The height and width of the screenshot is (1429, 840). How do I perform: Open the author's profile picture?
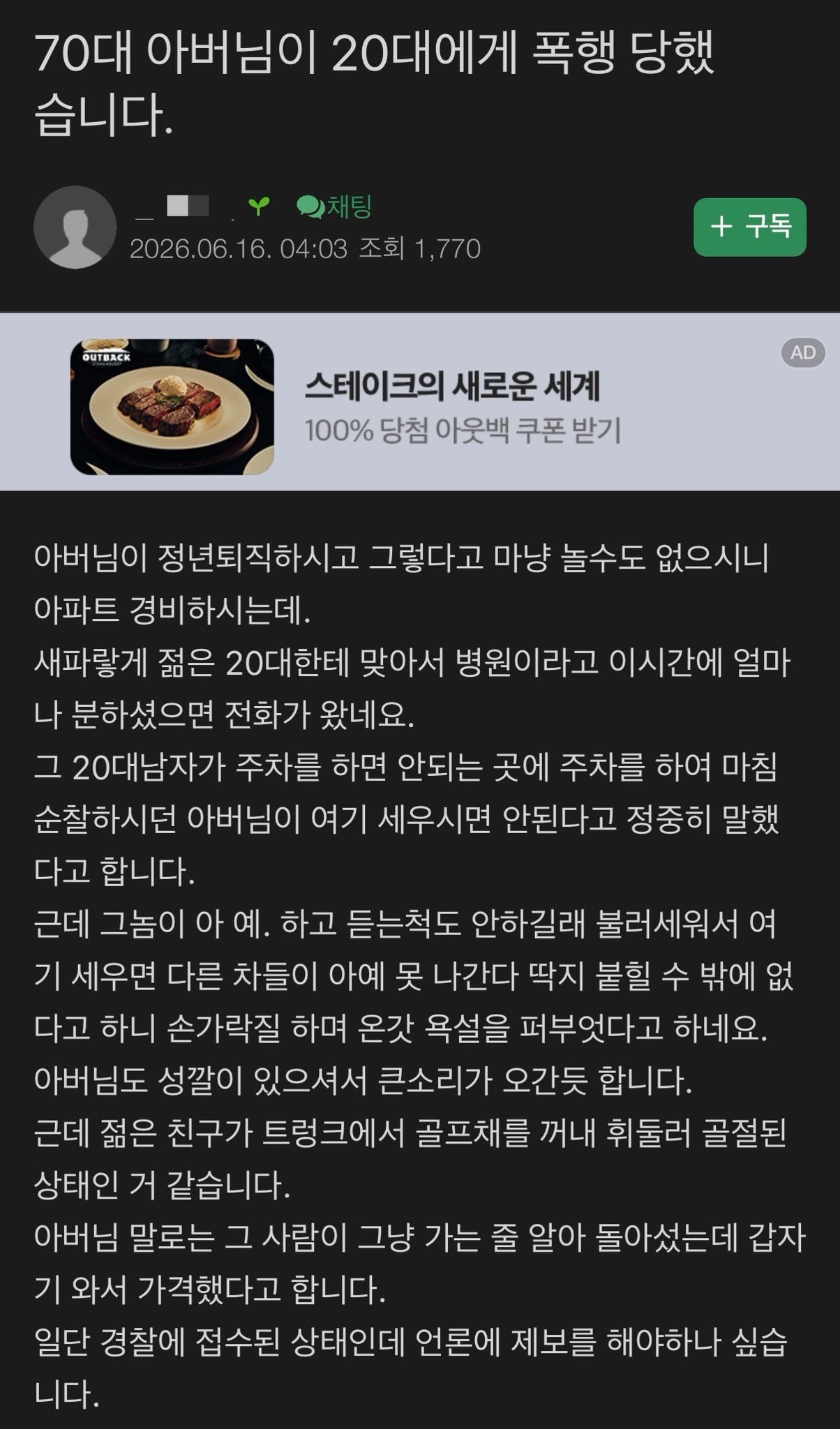pyautogui.click(x=75, y=227)
